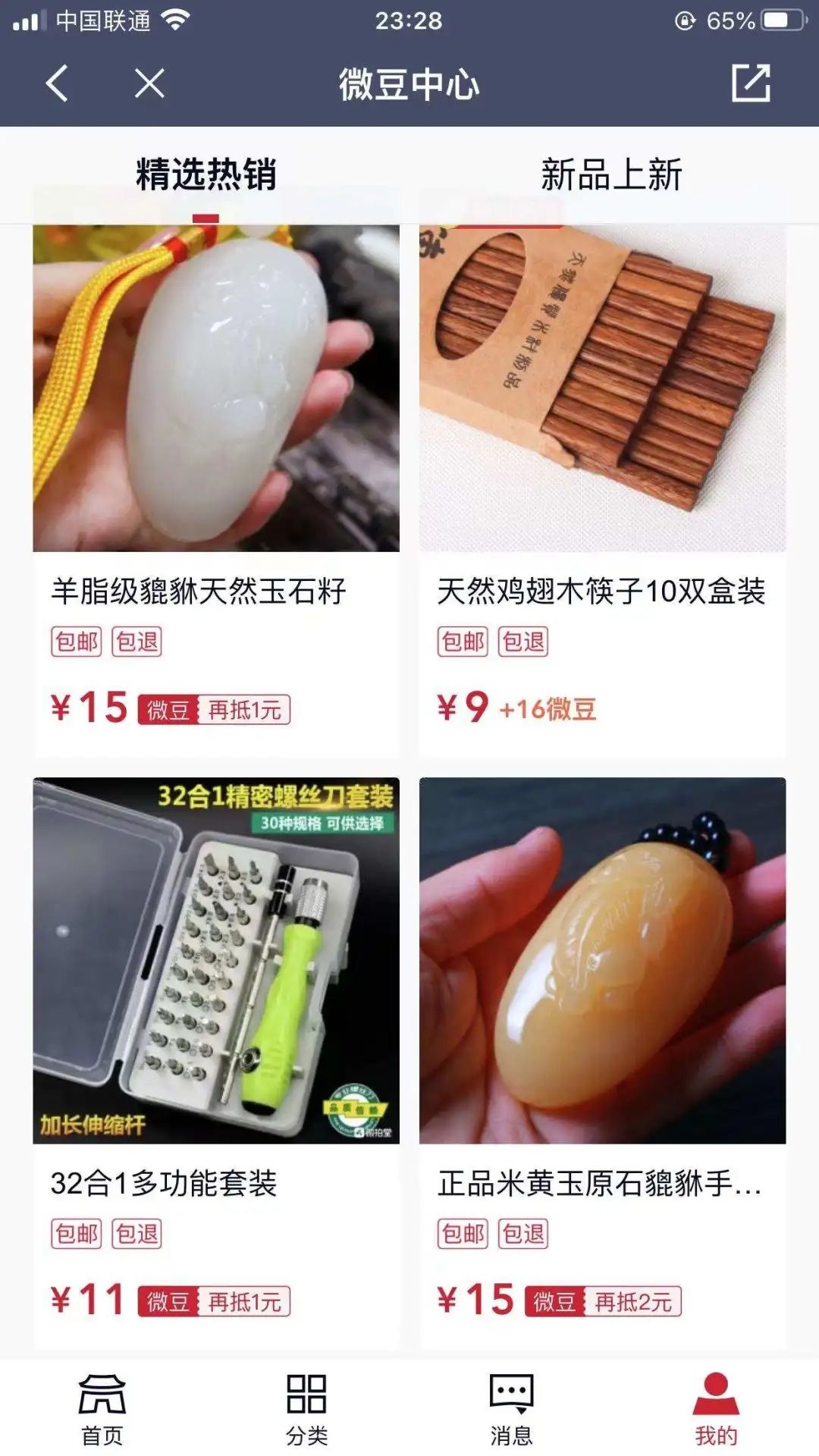
Task: Close the 微豆中心 page
Action: click(149, 83)
